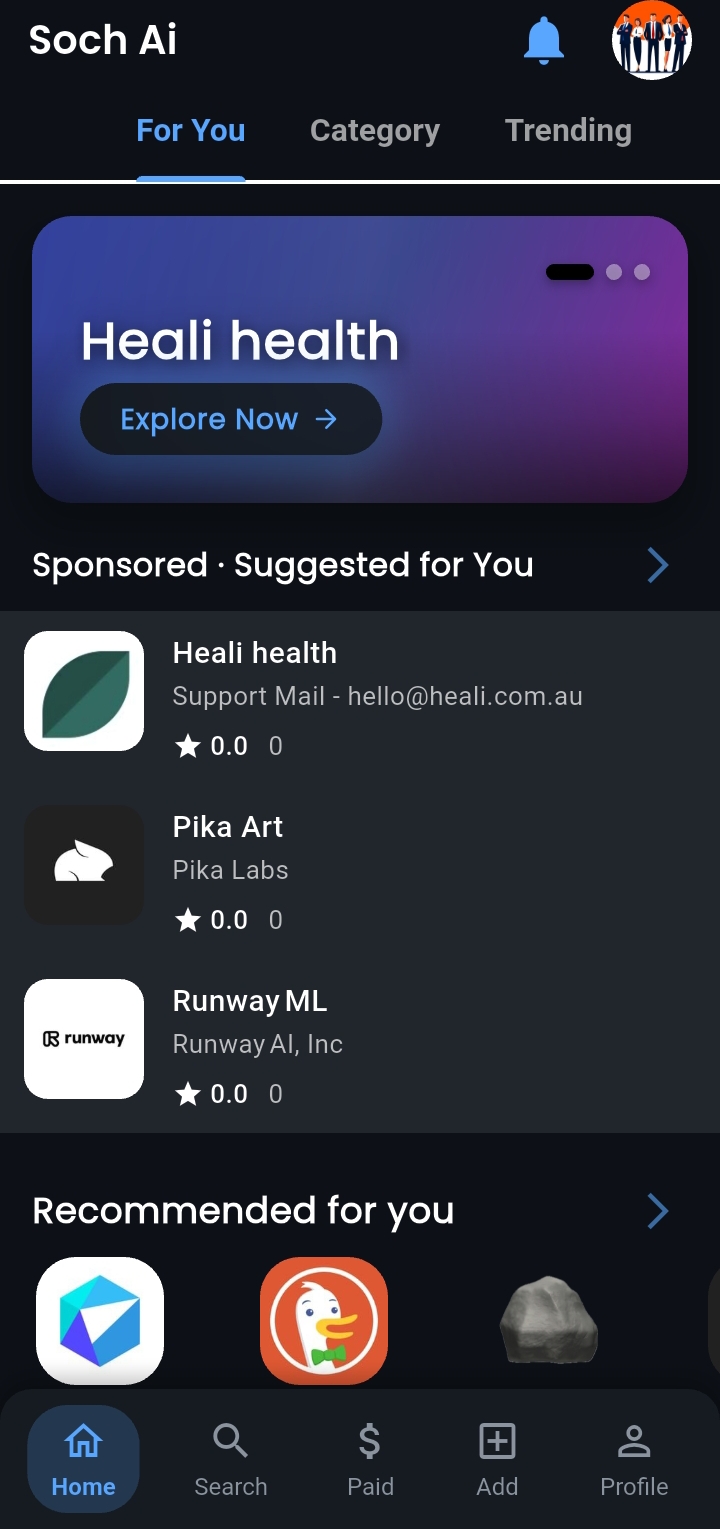Switch to the Category tab
The image size is (720, 1529).
click(374, 131)
